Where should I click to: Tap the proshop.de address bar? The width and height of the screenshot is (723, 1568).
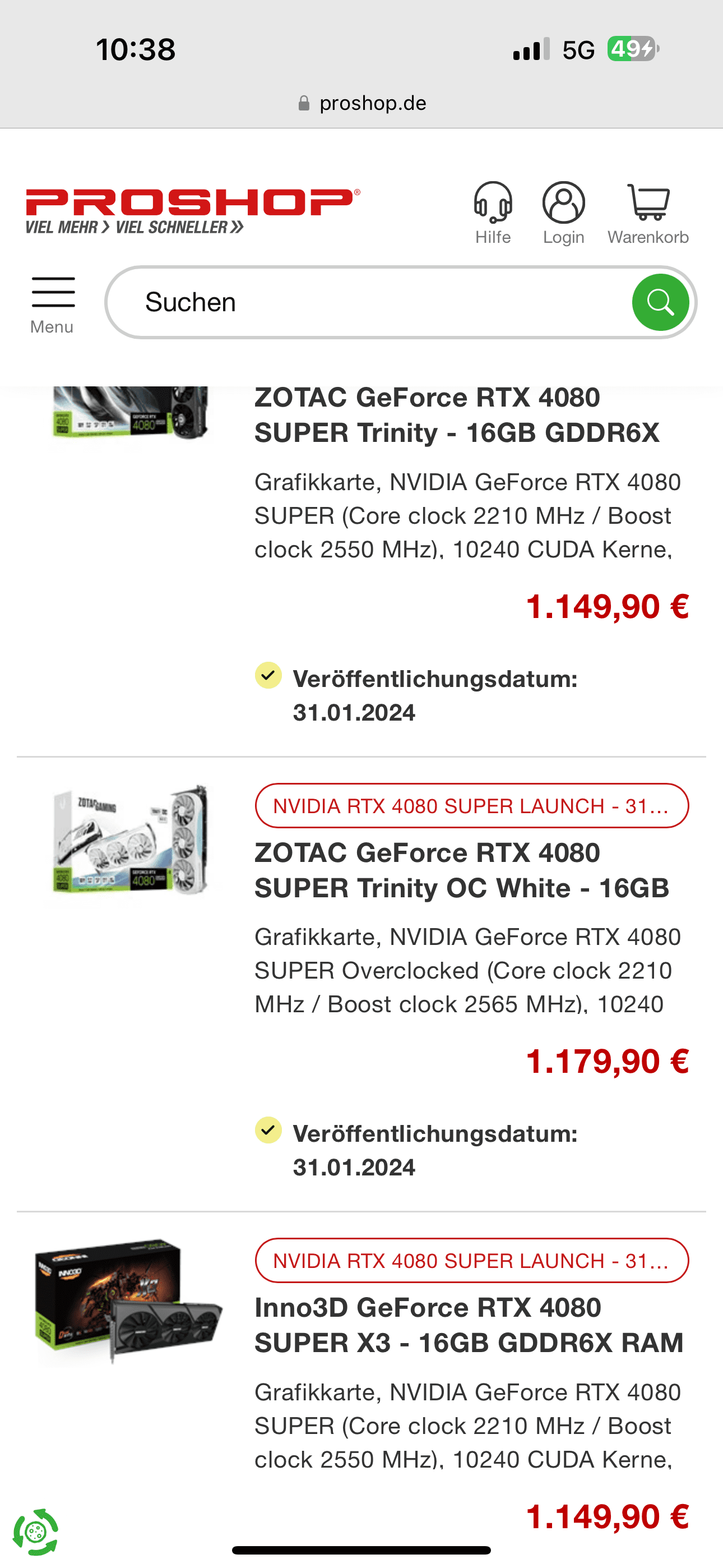coord(361,103)
